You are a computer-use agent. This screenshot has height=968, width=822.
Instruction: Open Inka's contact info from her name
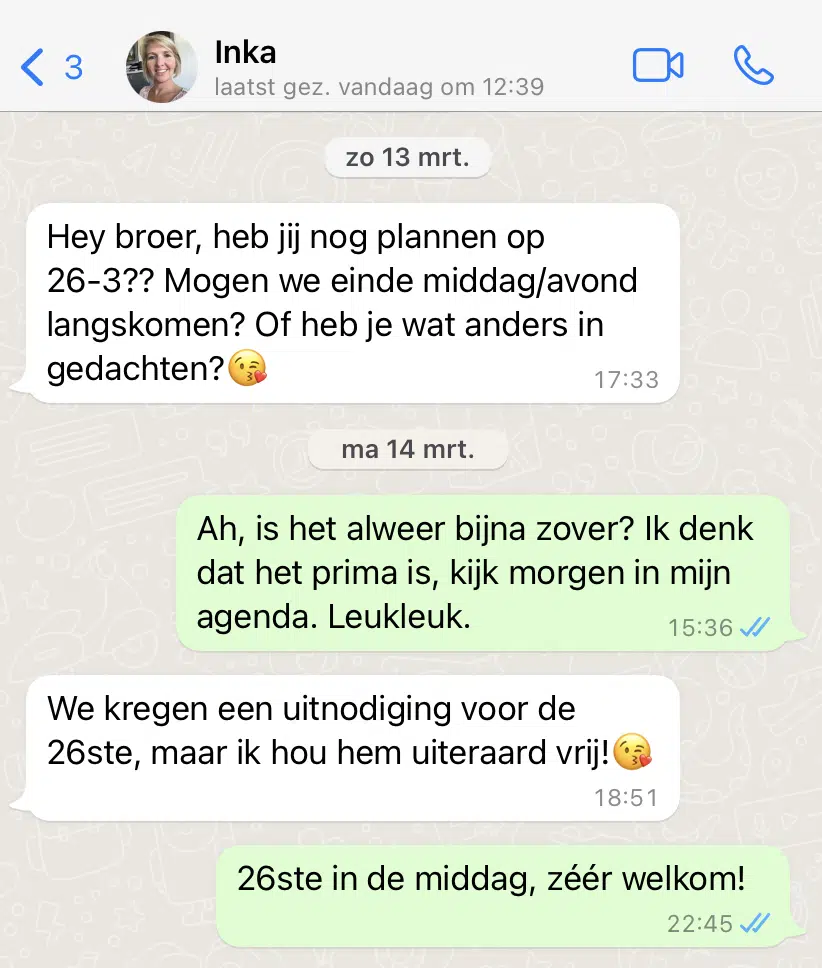245,52
